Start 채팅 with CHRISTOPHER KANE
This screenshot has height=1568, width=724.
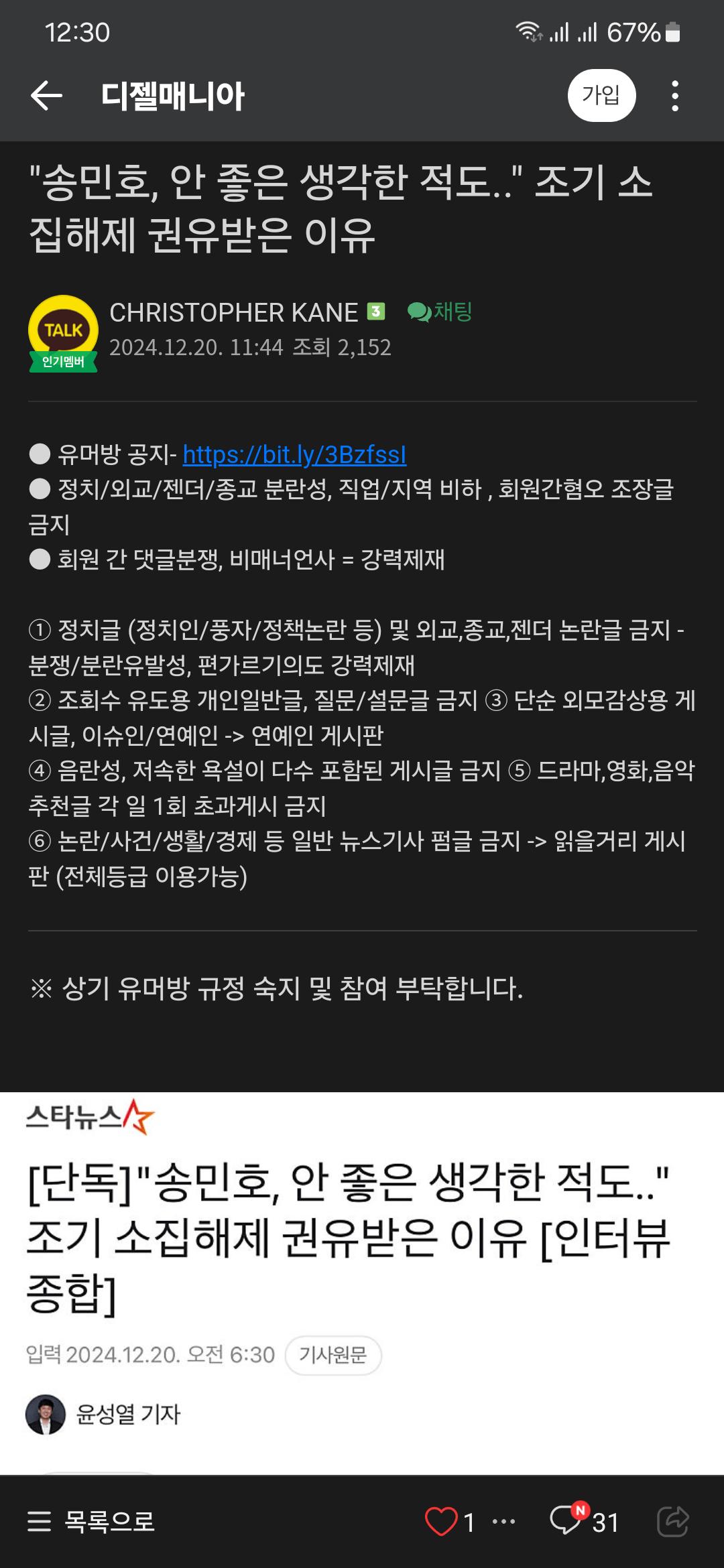coord(440,312)
